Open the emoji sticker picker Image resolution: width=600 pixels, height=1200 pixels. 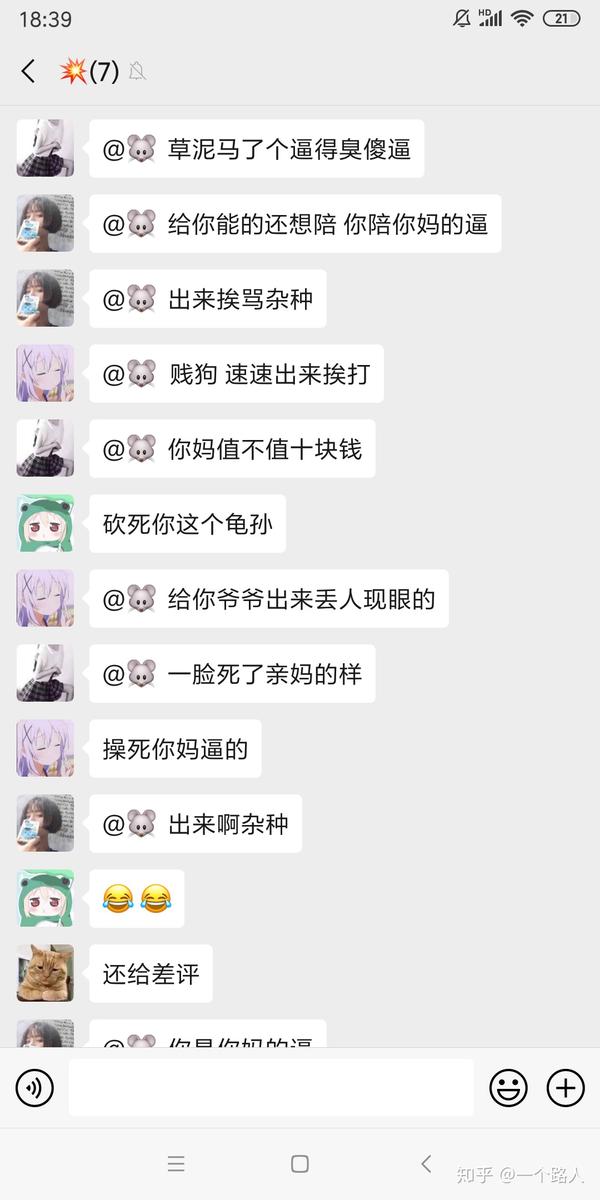click(508, 1087)
